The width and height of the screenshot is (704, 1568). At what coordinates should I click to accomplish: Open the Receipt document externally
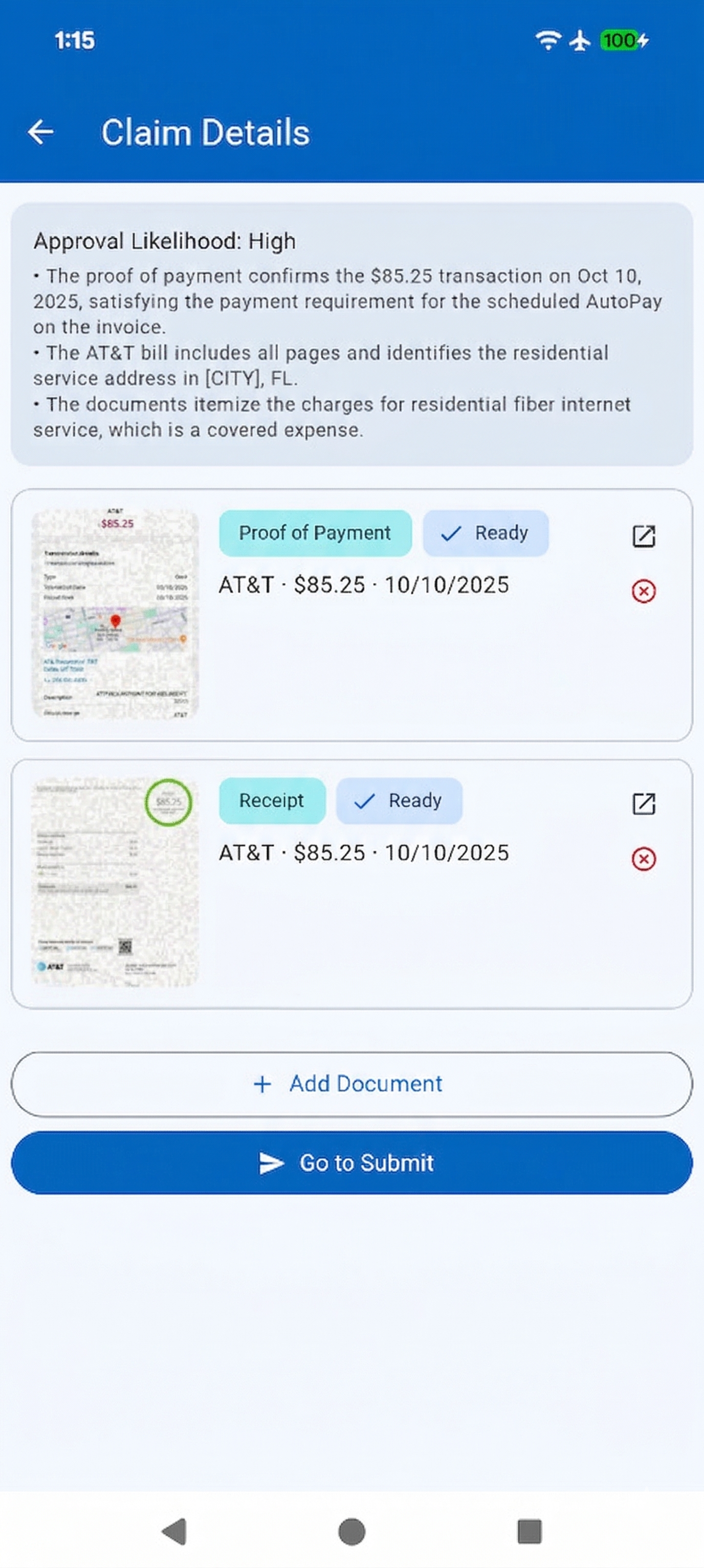tap(643, 803)
